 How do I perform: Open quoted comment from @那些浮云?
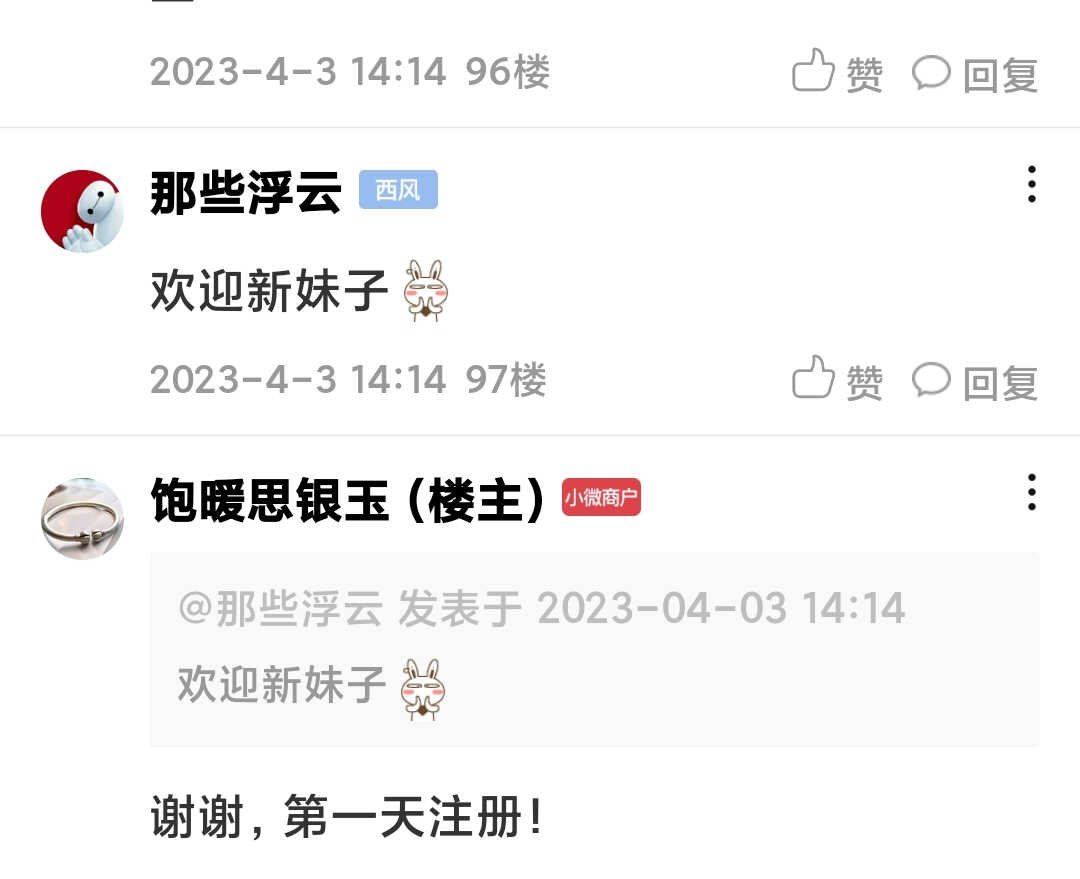594,650
